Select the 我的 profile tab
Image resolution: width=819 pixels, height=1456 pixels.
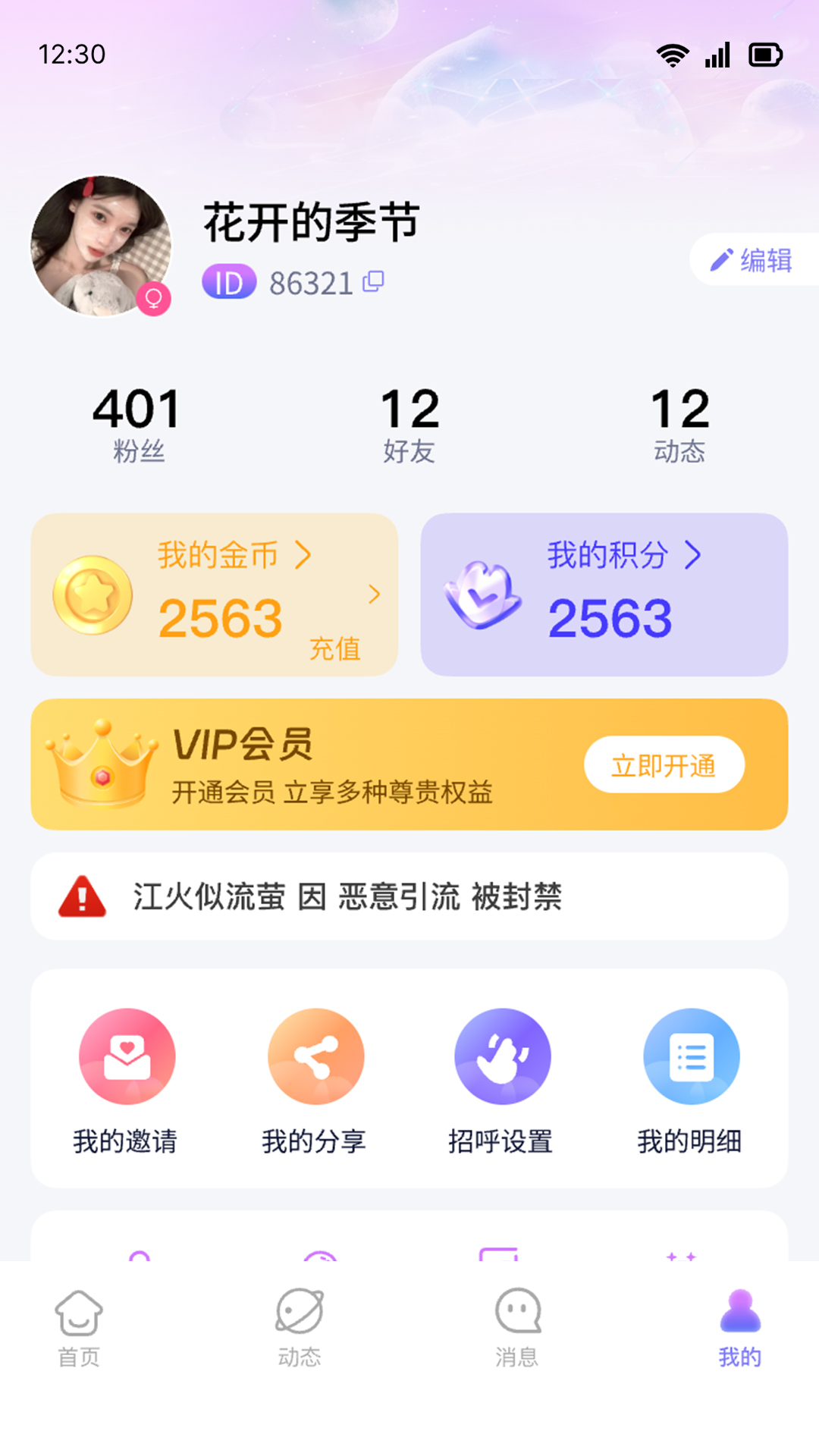click(x=739, y=1327)
